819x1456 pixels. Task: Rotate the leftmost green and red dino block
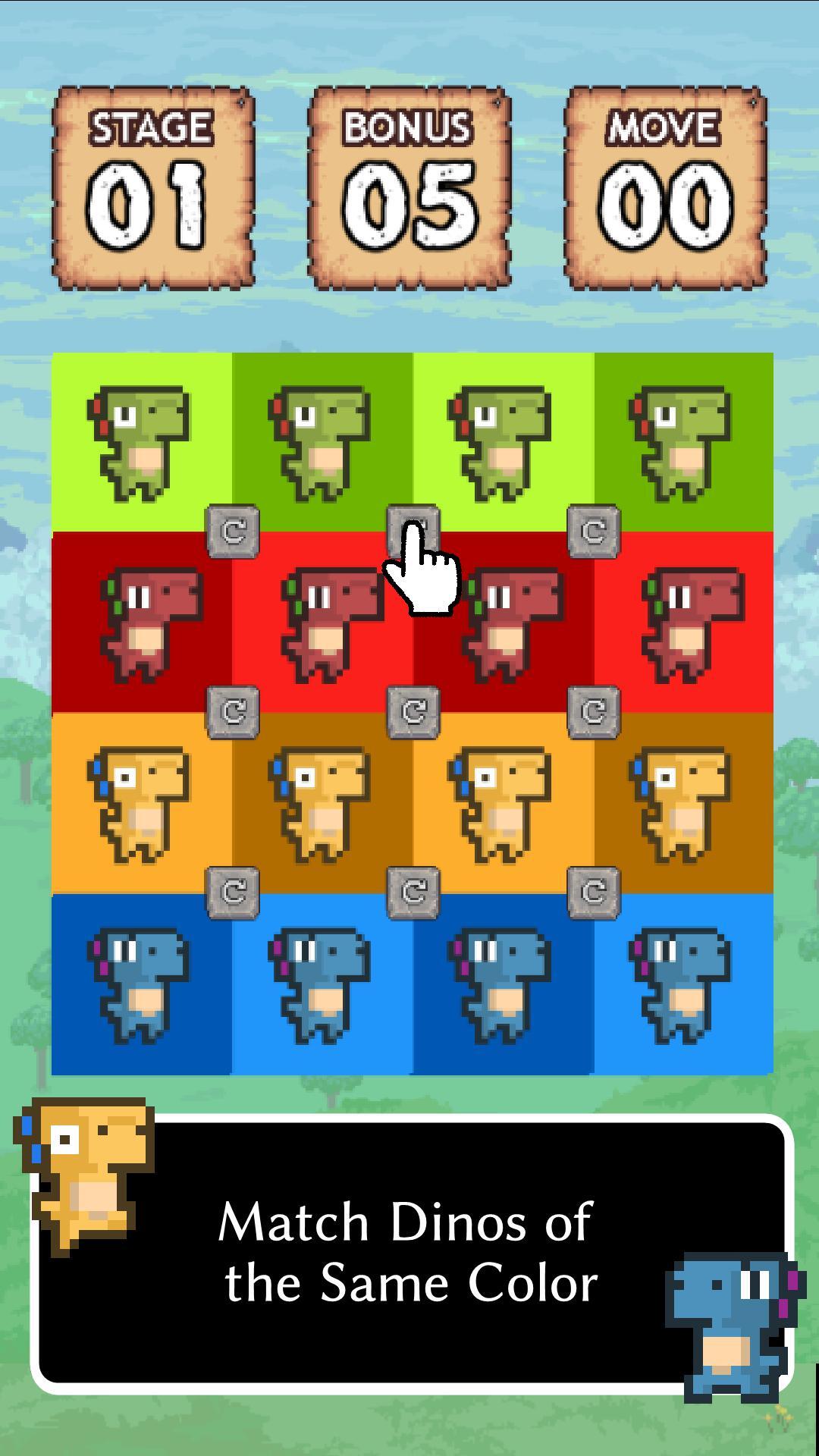pos(233,532)
